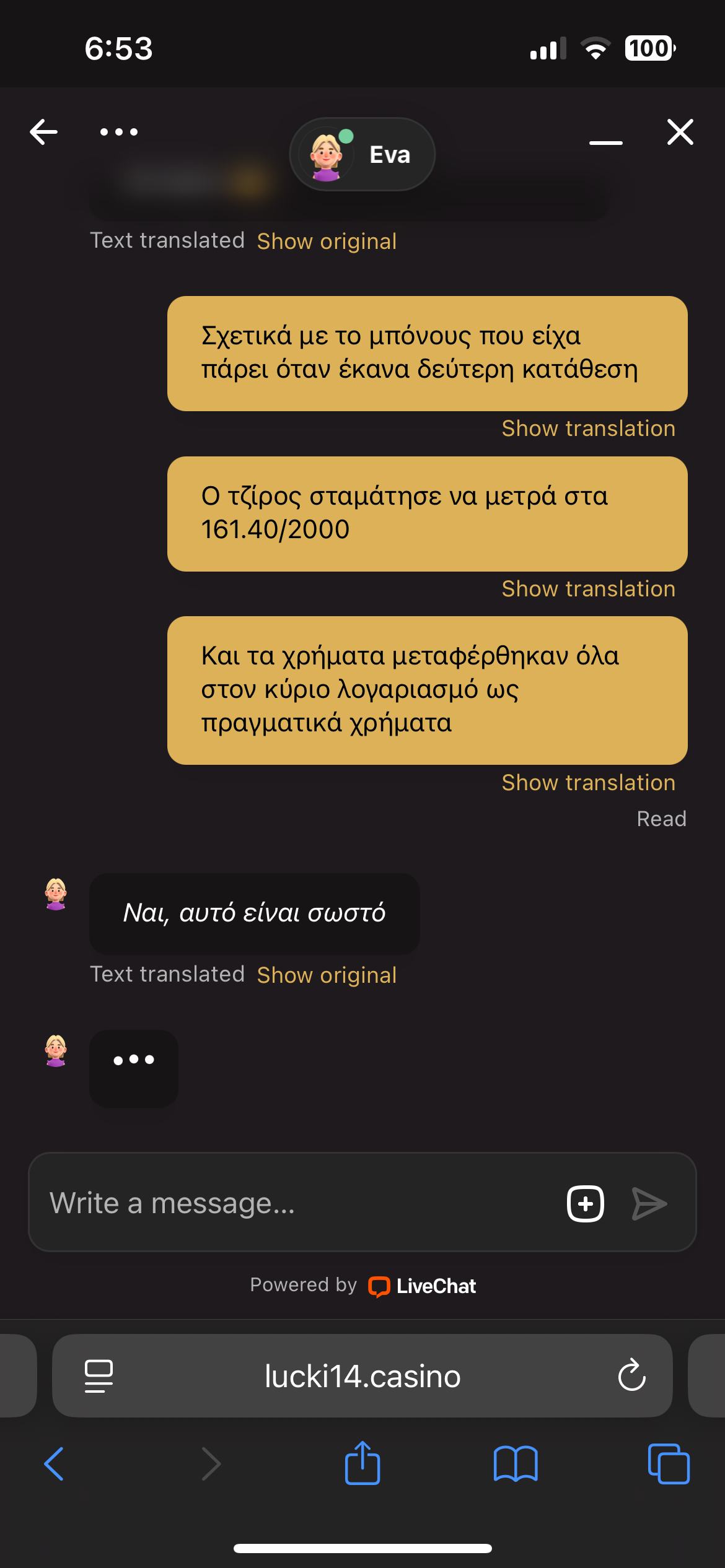The width and height of the screenshot is (725, 1568).
Task: Show translation for the real money message
Action: pos(588,783)
